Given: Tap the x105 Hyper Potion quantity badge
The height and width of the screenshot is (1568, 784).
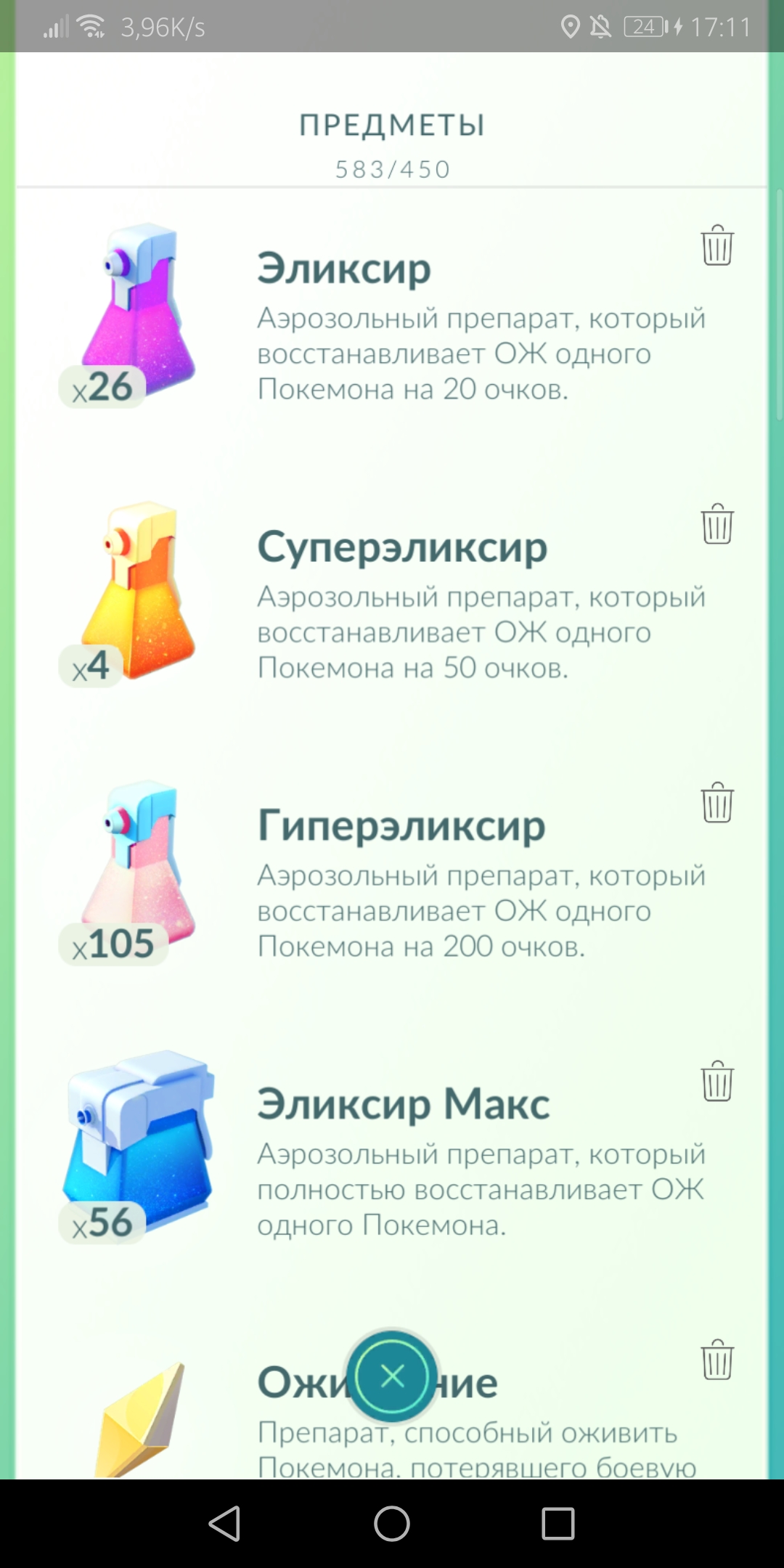Looking at the screenshot, I should pyautogui.click(x=113, y=942).
